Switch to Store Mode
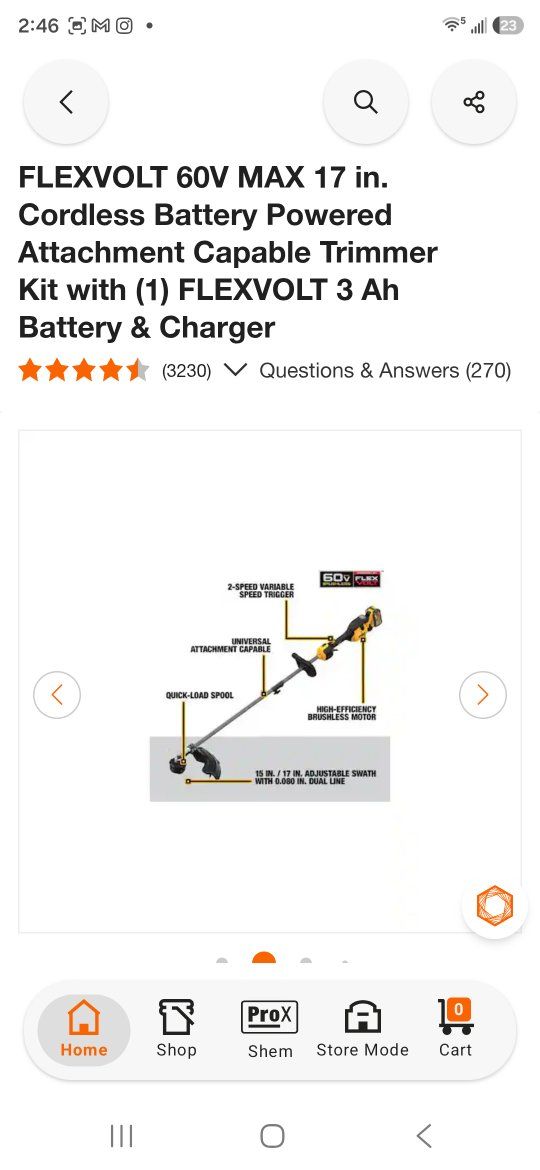The width and height of the screenshot is (540, 1170). coord(362,1029)
